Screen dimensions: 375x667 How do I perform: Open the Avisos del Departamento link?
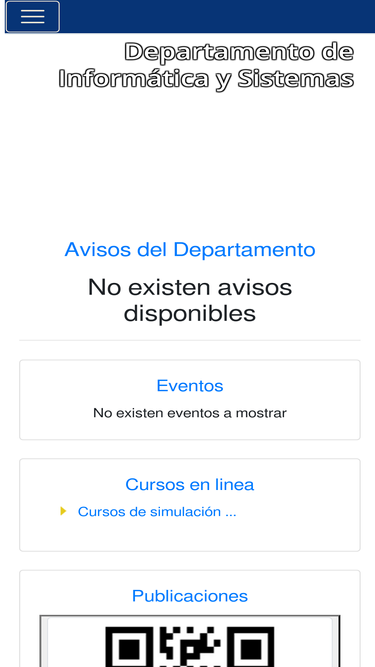pyautogui.click(x=190, y=250)
